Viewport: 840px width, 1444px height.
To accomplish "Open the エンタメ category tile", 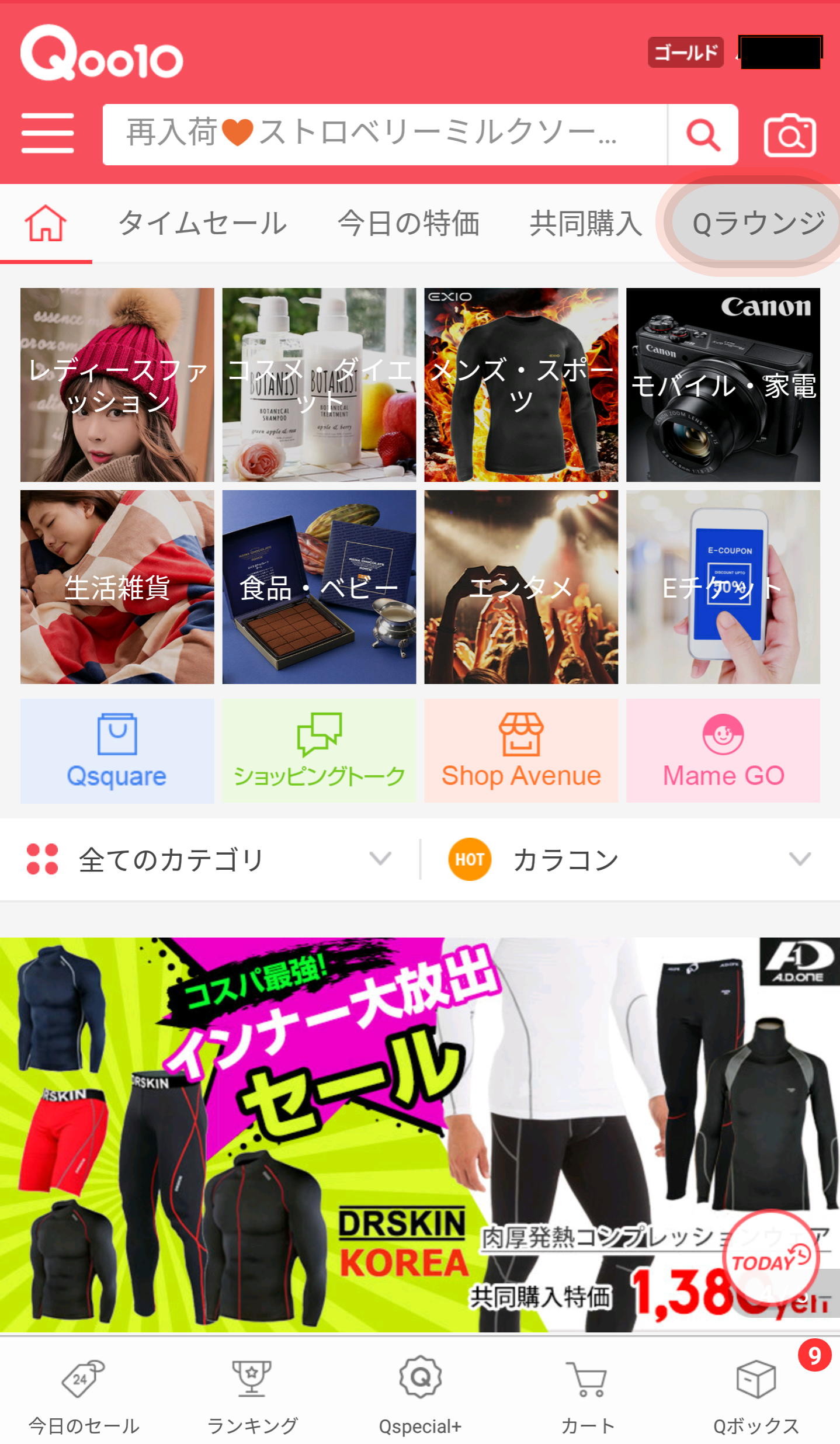I will pyautogui.click(x=521, y=587).
